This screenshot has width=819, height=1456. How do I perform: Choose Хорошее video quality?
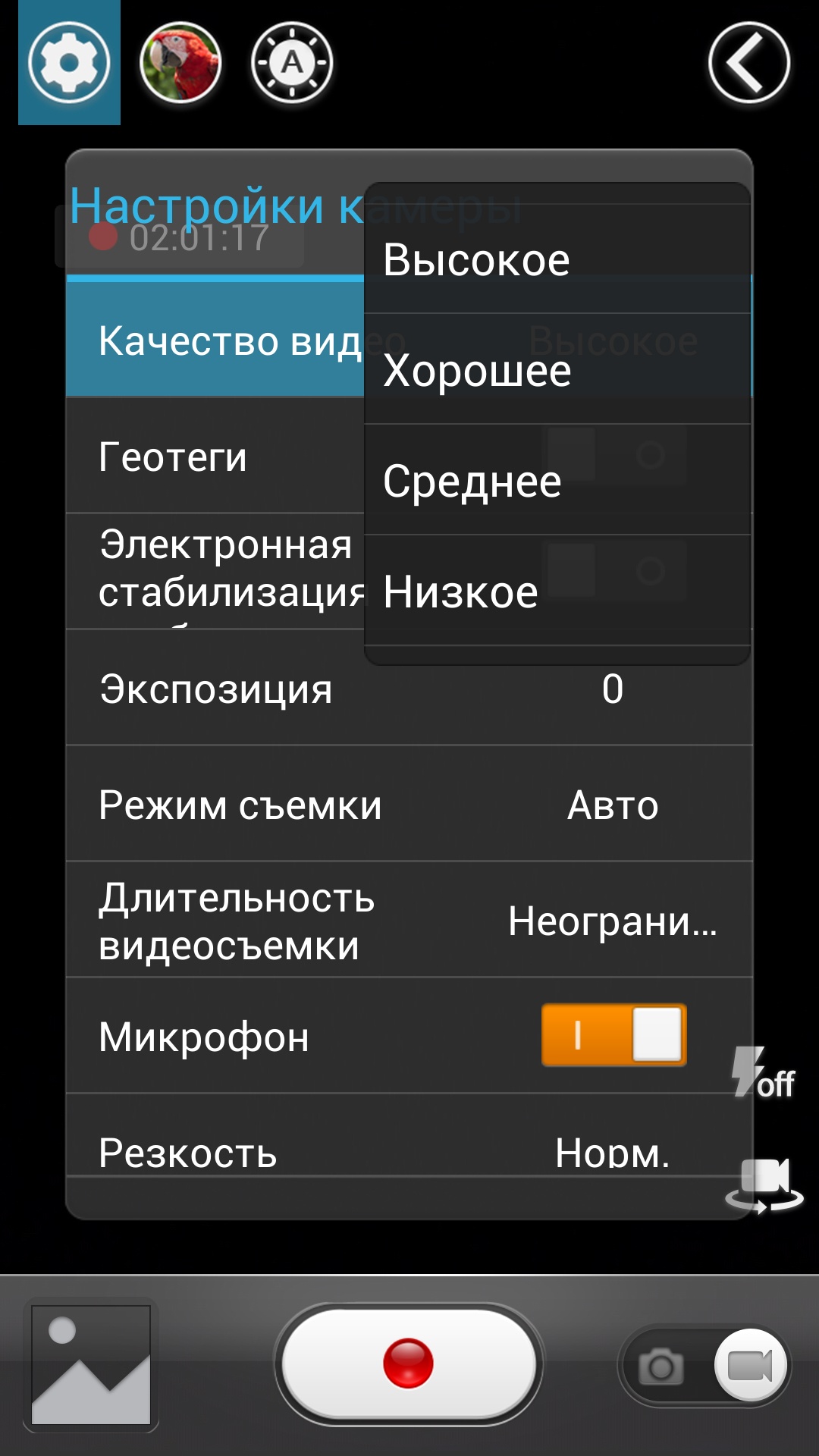click(x=557, y=371)
